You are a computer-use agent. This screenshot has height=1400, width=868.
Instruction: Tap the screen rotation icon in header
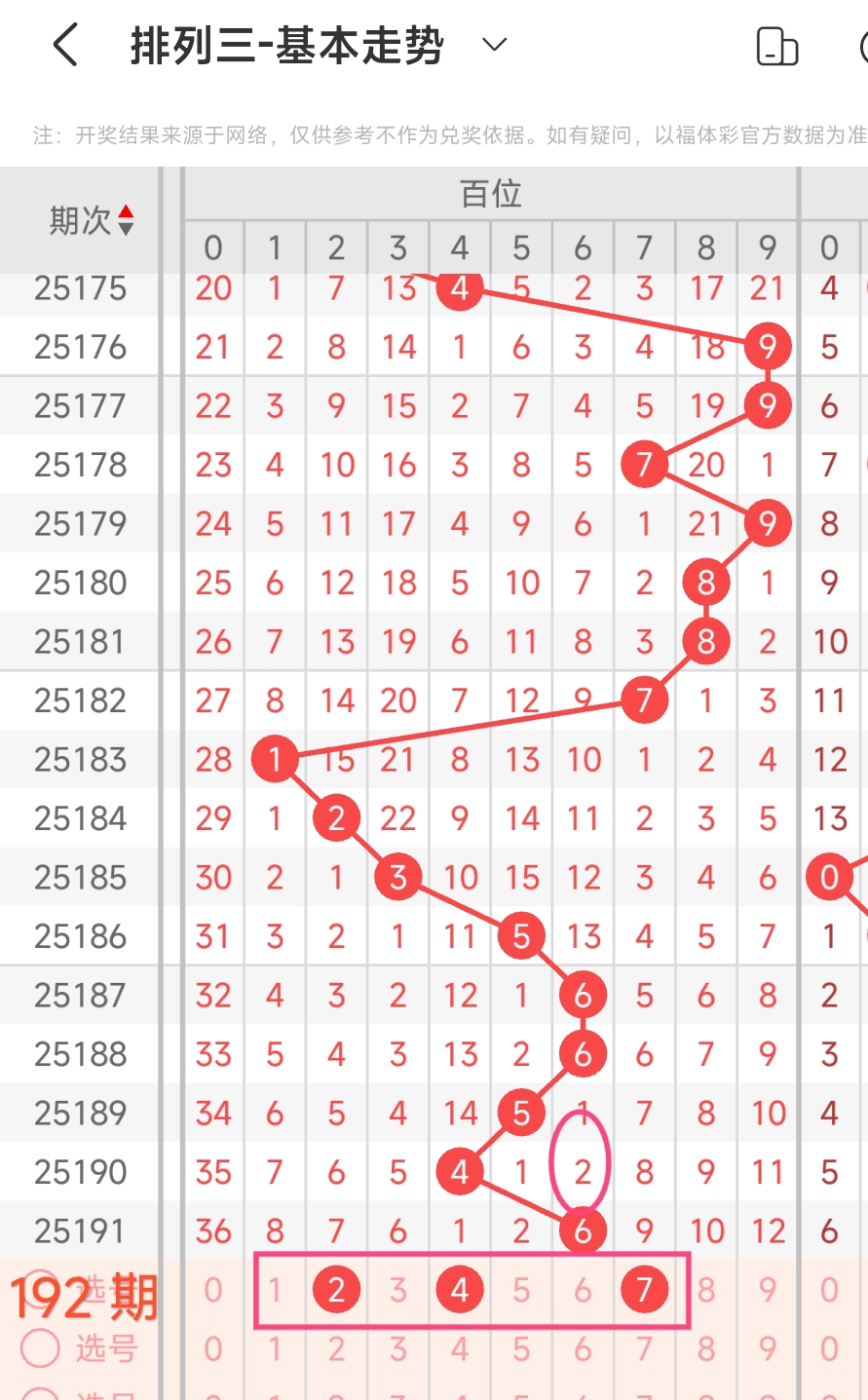776,46
